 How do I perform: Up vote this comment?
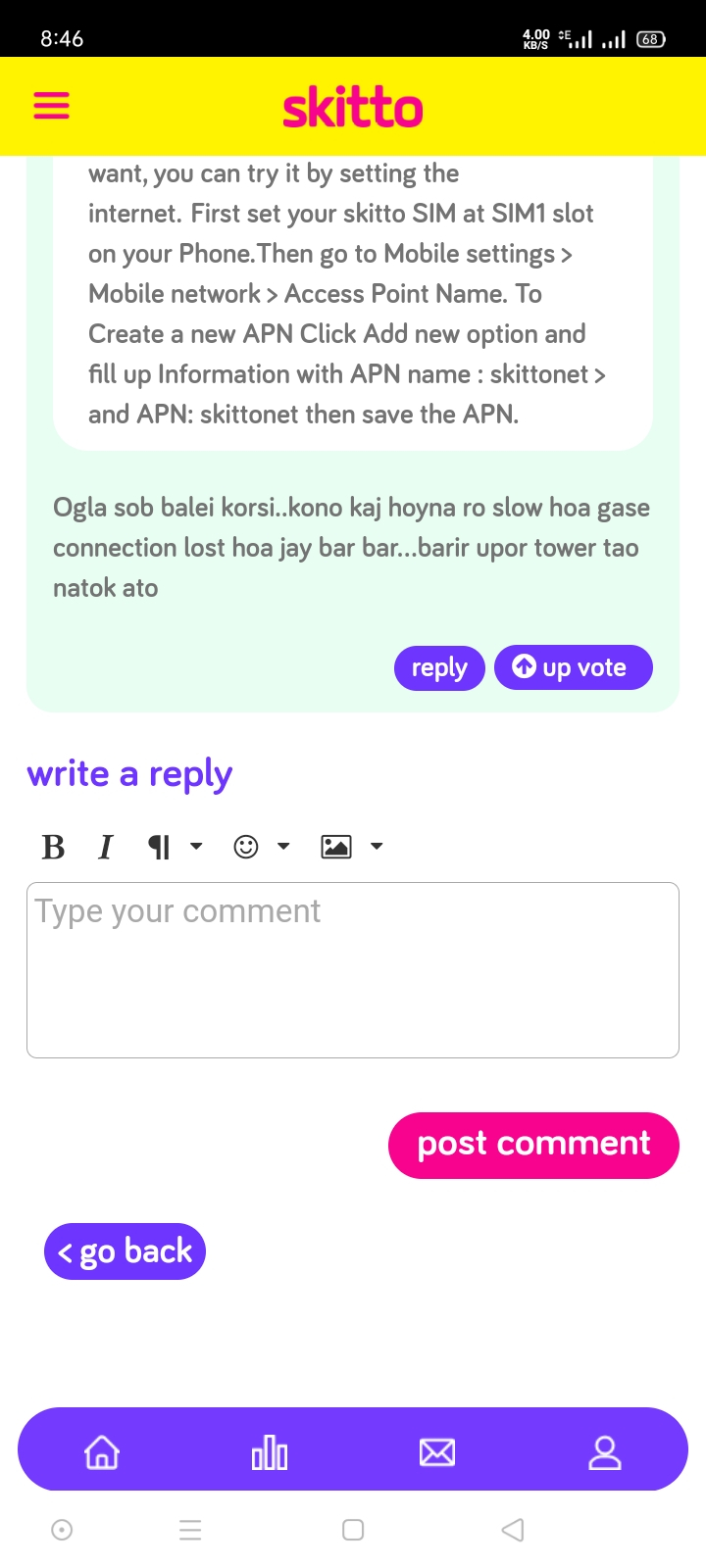pos(574,667)
